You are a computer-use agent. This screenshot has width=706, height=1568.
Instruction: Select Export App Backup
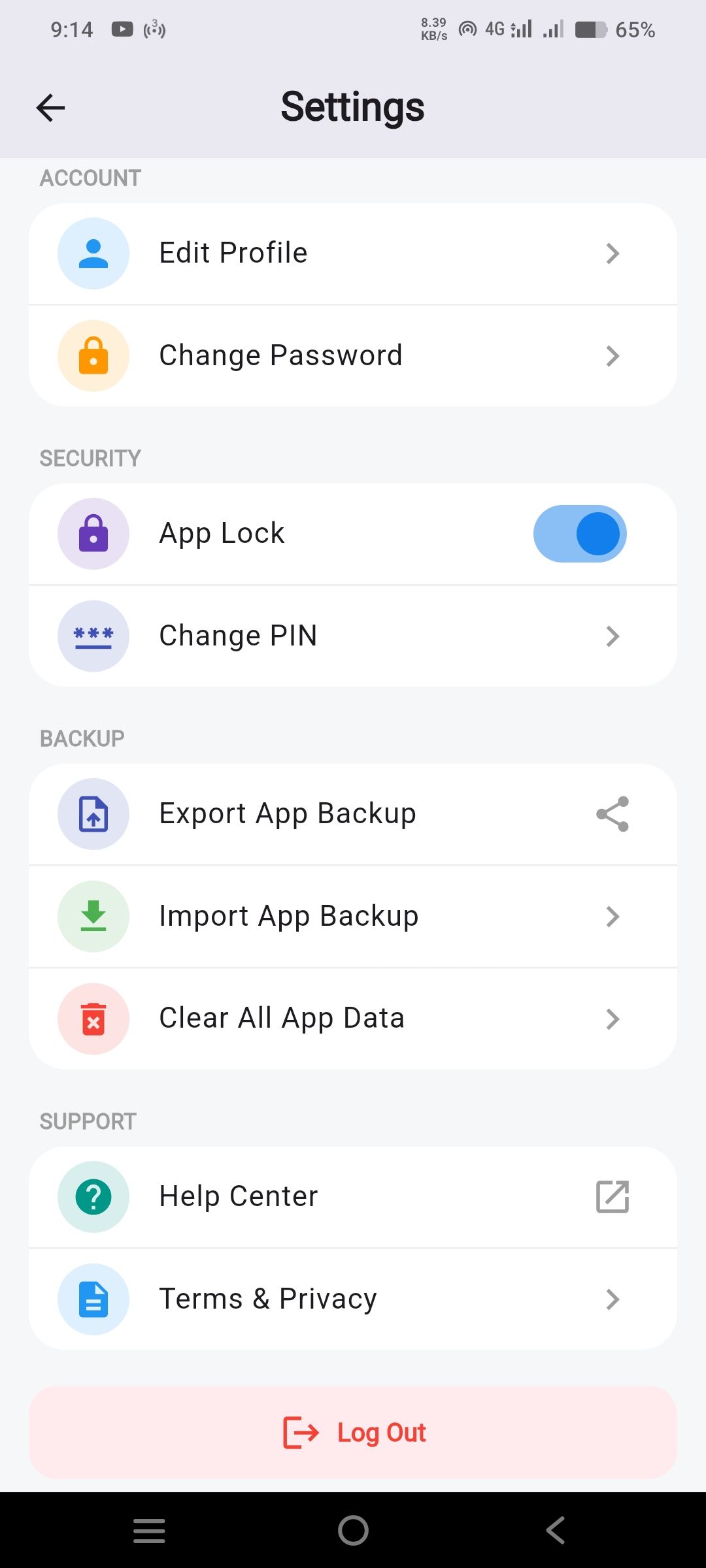point(353,814)
